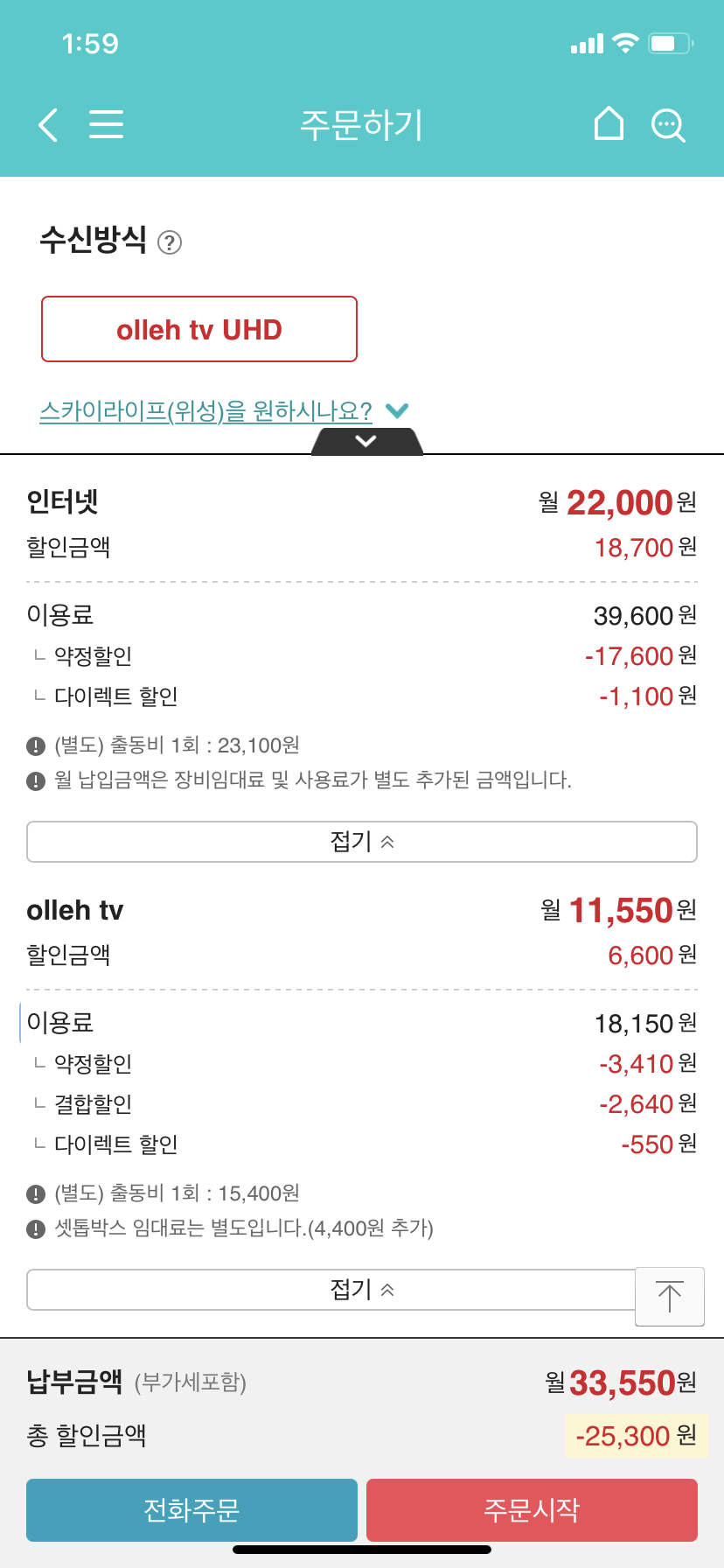
Task: Open the hamburger menu
Action: (x=106, y=125)
